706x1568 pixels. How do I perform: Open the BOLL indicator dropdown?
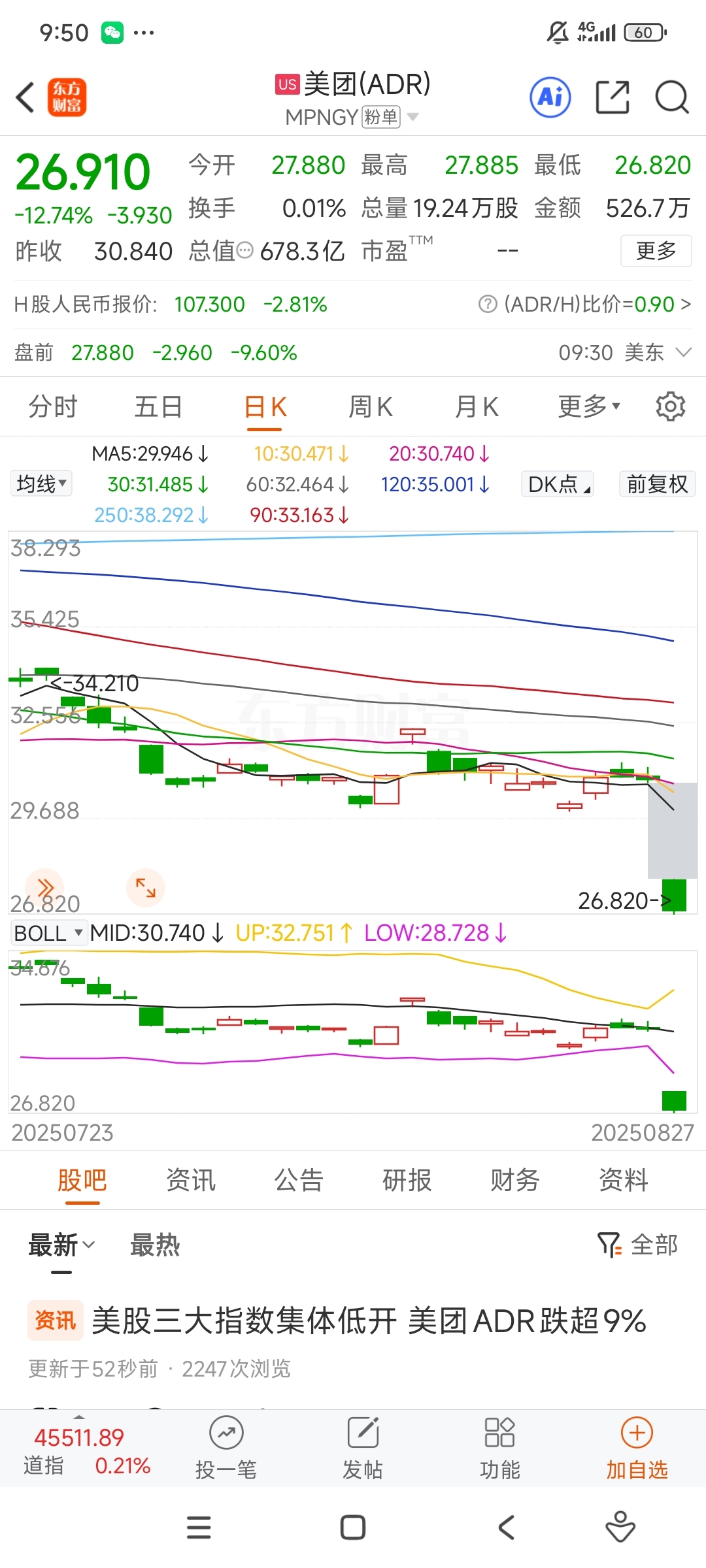49,933
